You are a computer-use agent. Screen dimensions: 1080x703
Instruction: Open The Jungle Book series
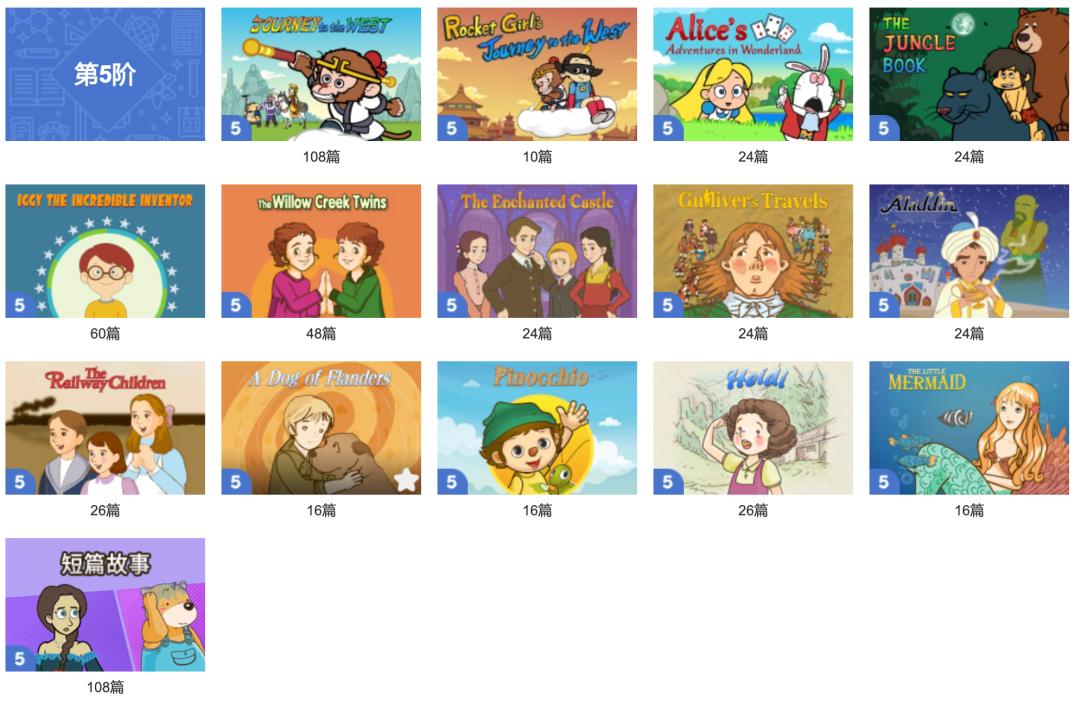pos(969,75)
